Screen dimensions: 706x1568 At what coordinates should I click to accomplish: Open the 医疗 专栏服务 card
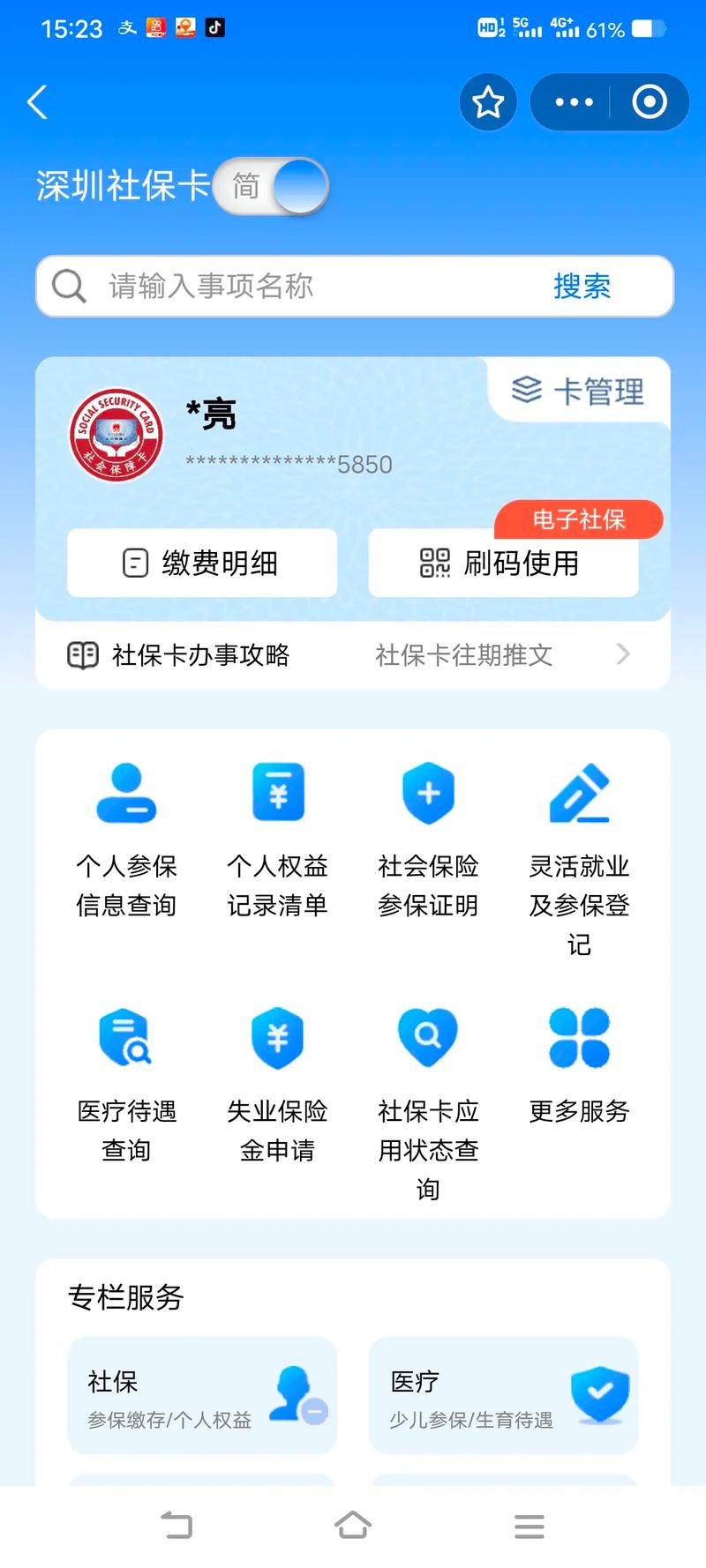pyautogui.click(x=503, y=1396)
